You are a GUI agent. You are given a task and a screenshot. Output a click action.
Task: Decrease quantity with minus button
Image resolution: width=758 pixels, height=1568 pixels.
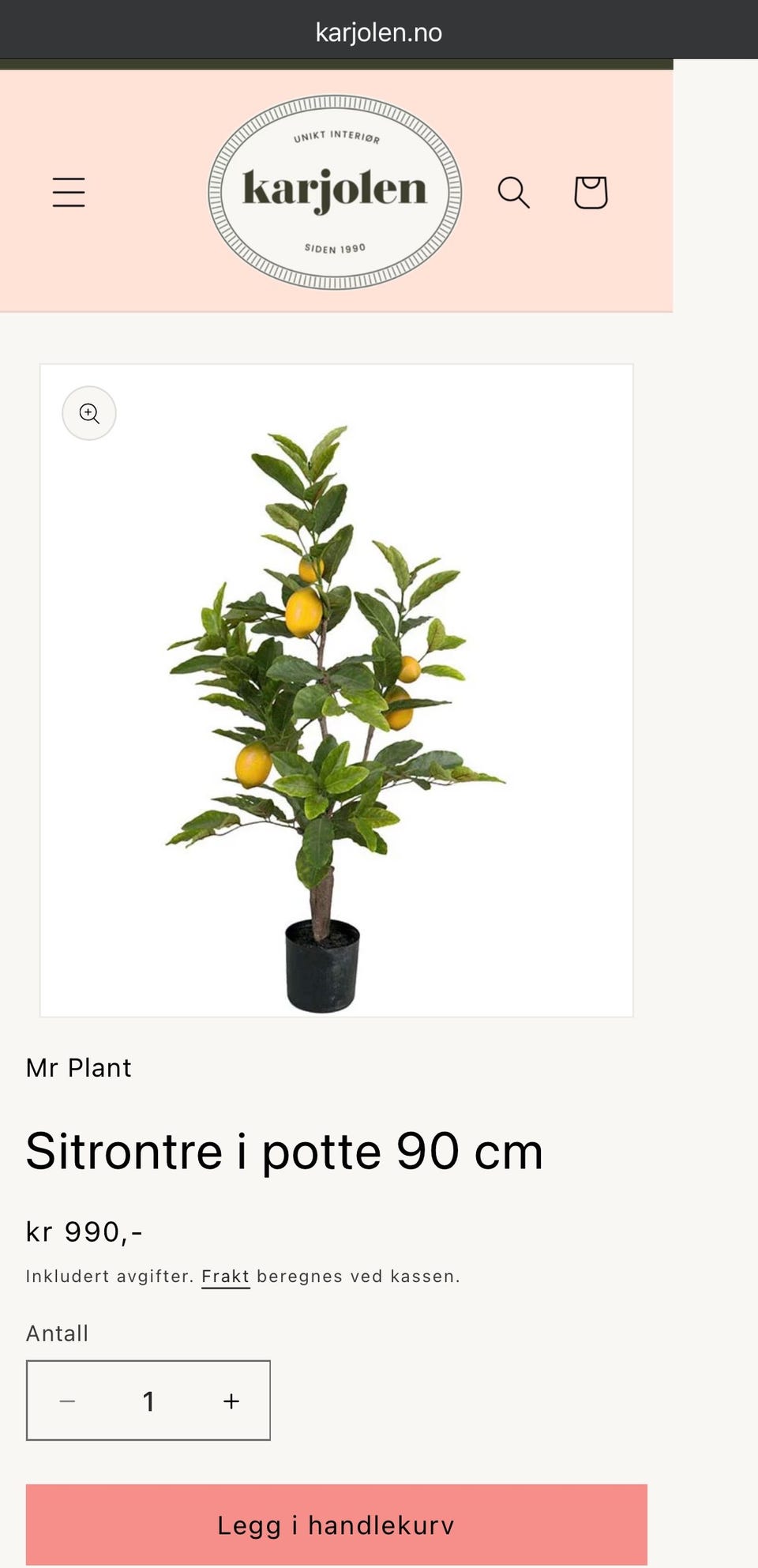tap(67, 1401)
